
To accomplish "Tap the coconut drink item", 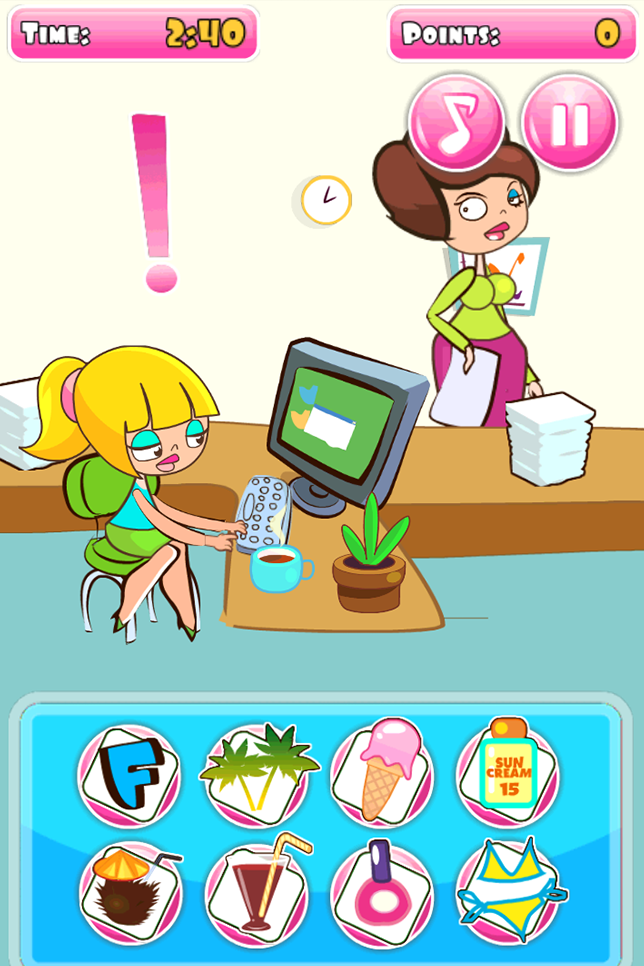I will pyautogui.click(x=130, y=890).
